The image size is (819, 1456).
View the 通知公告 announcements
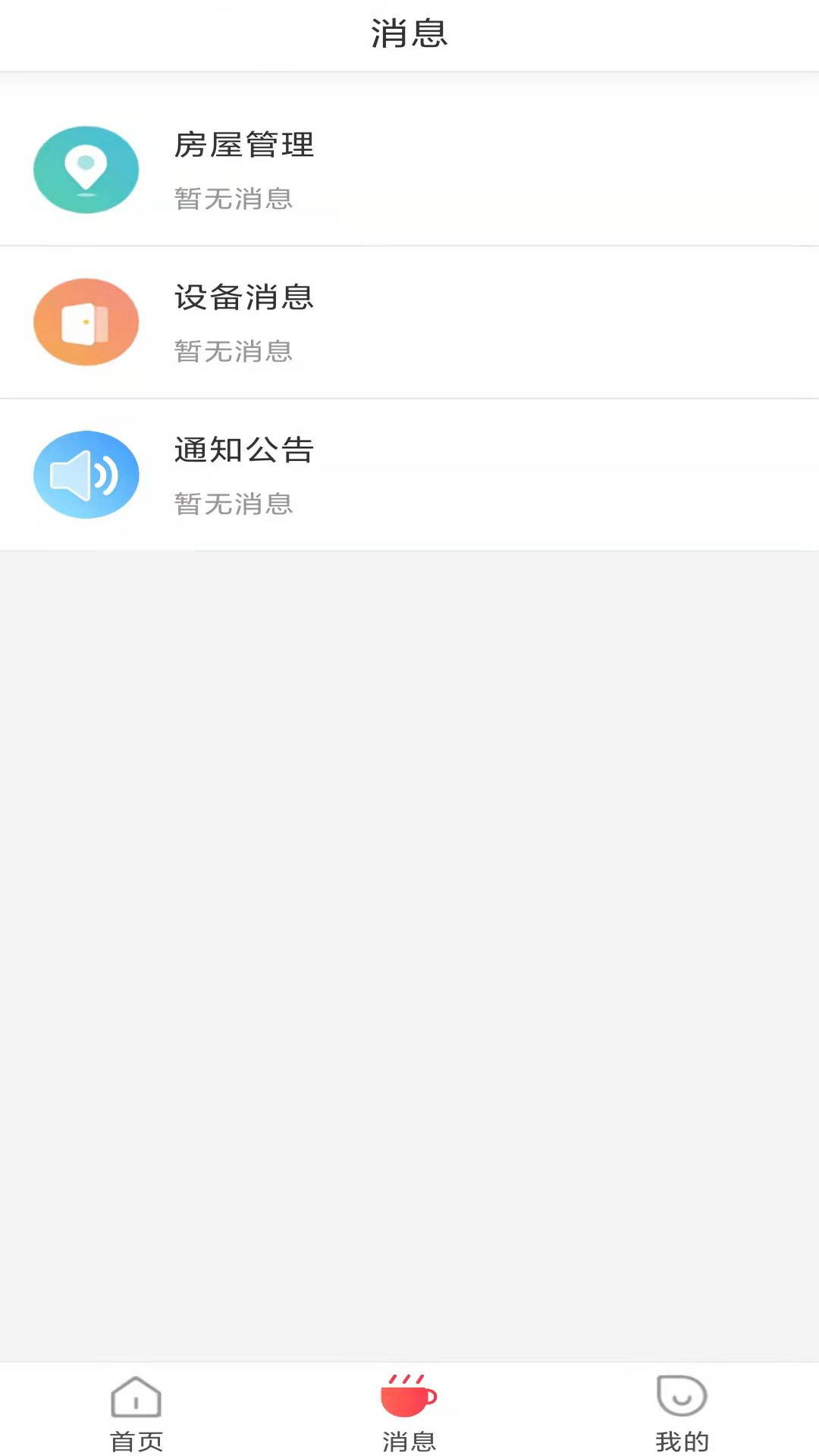pyautogui.click(x=409, y=475)
